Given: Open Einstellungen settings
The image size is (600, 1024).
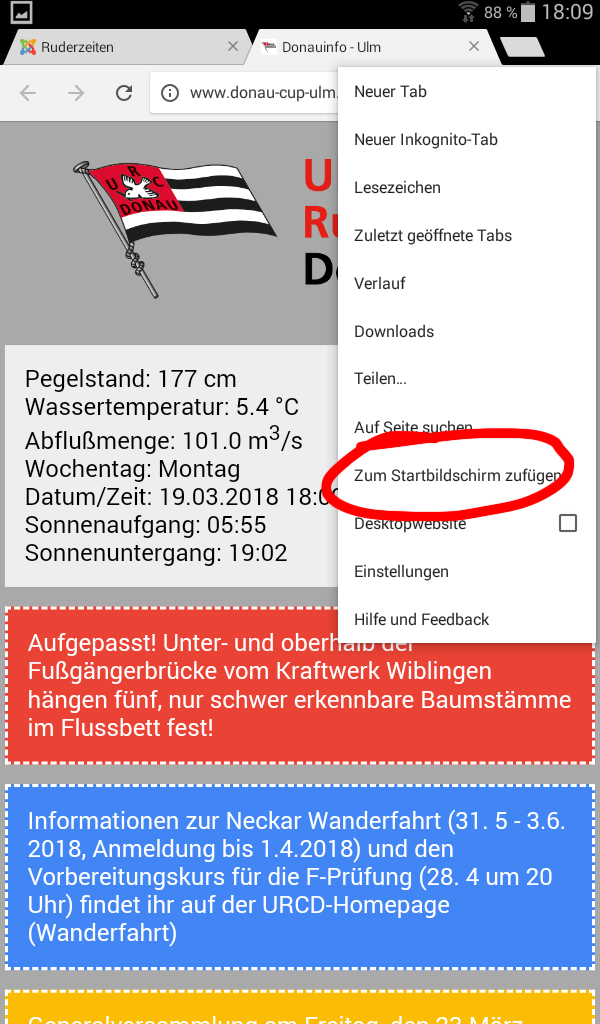Looking at the screenshot, I should 401,572.
